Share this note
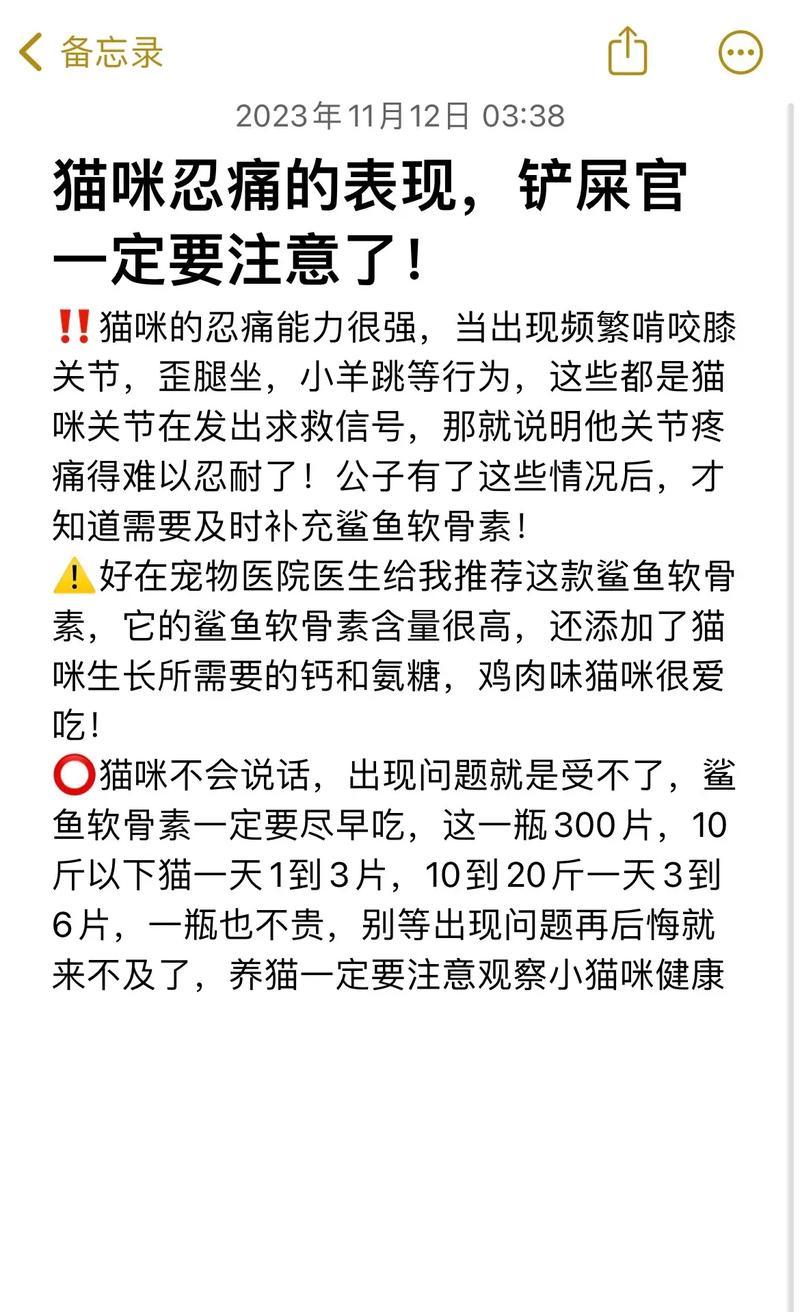 point(628,50)
